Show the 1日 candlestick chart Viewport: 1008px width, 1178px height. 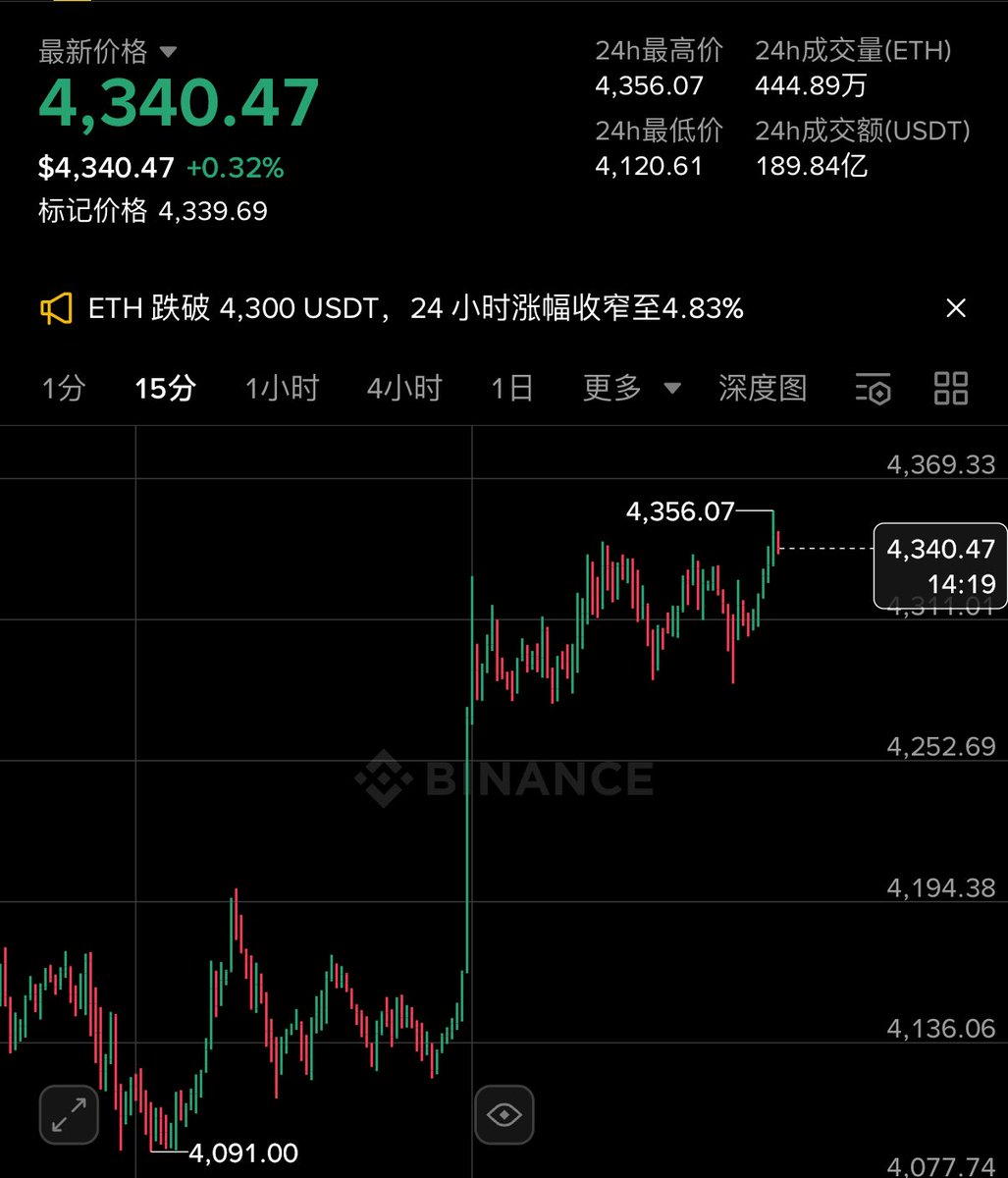point(511,389)
